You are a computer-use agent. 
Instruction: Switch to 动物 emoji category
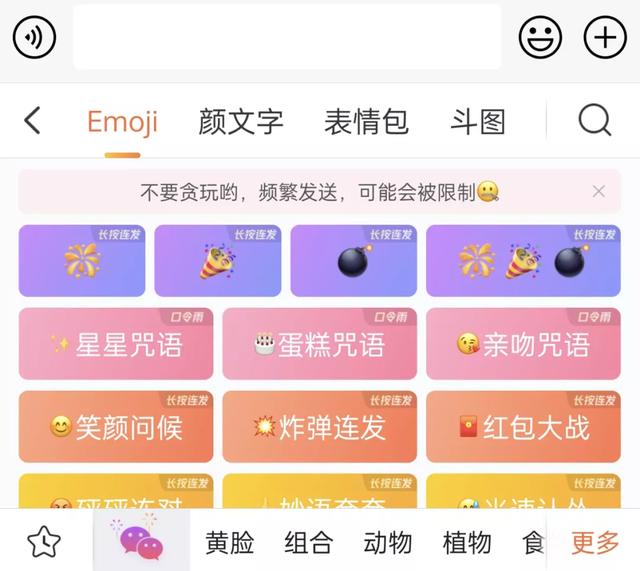pos(387,543)
